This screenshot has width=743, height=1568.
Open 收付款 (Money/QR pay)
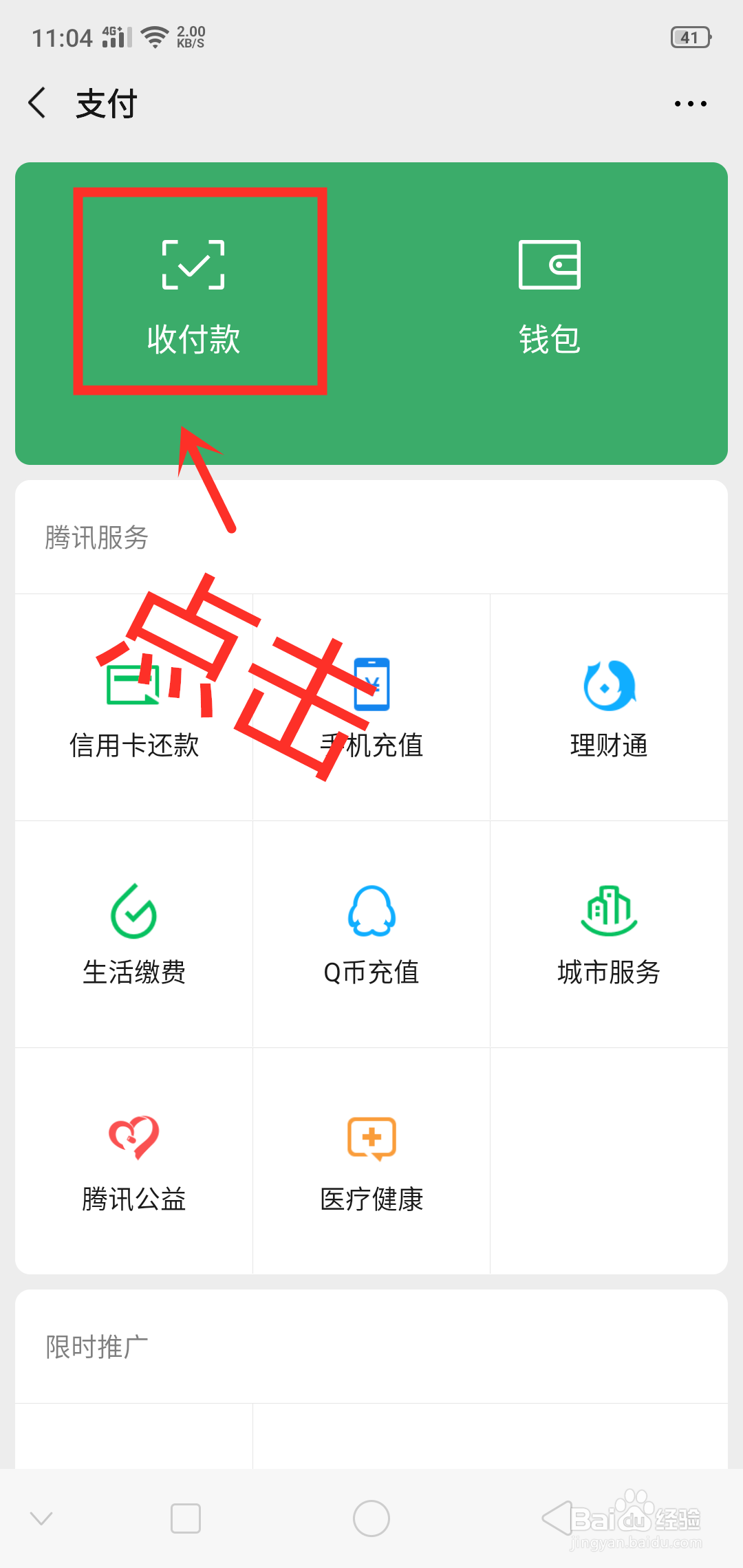click(x=197, y=292)
